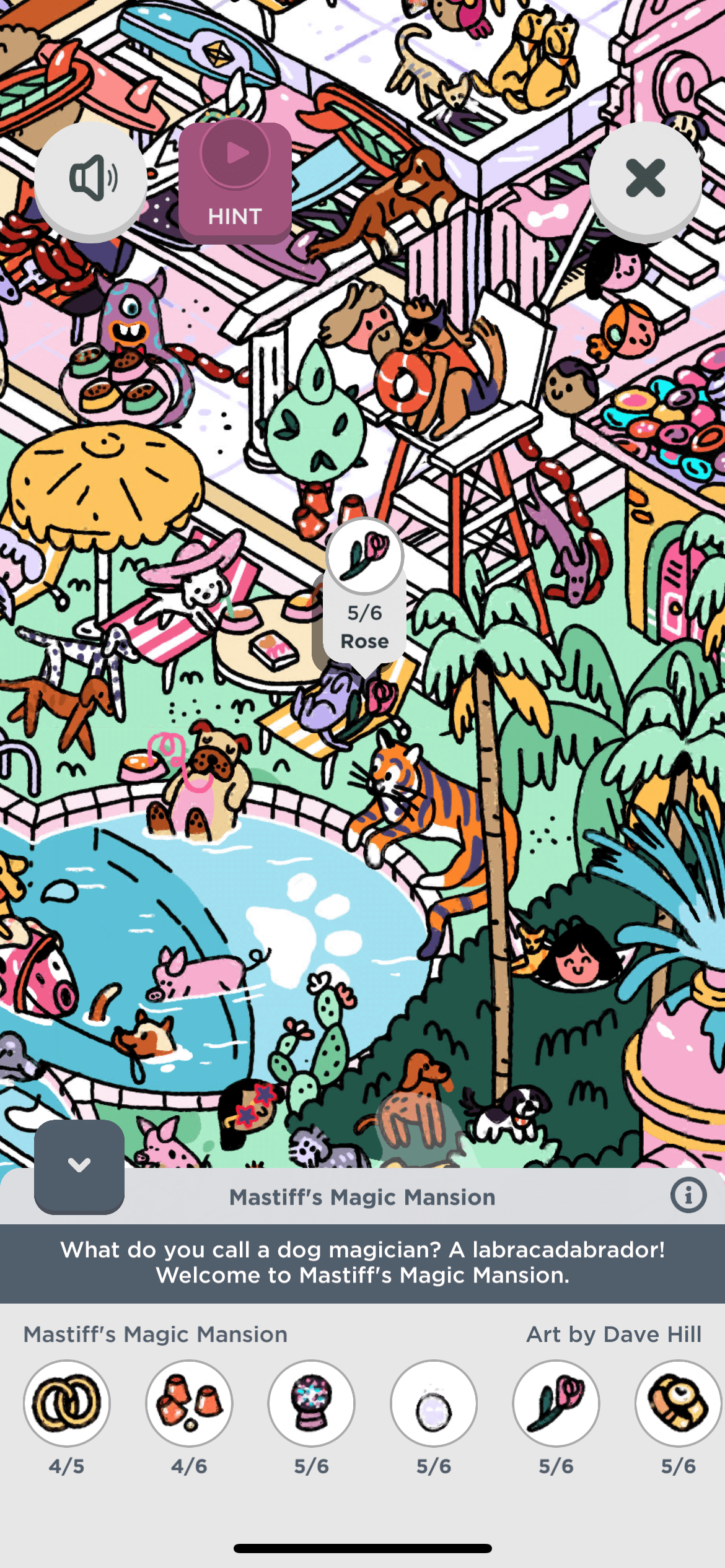Use the HINT button
Screen dimensions: 725x1568
click(235, 182)
